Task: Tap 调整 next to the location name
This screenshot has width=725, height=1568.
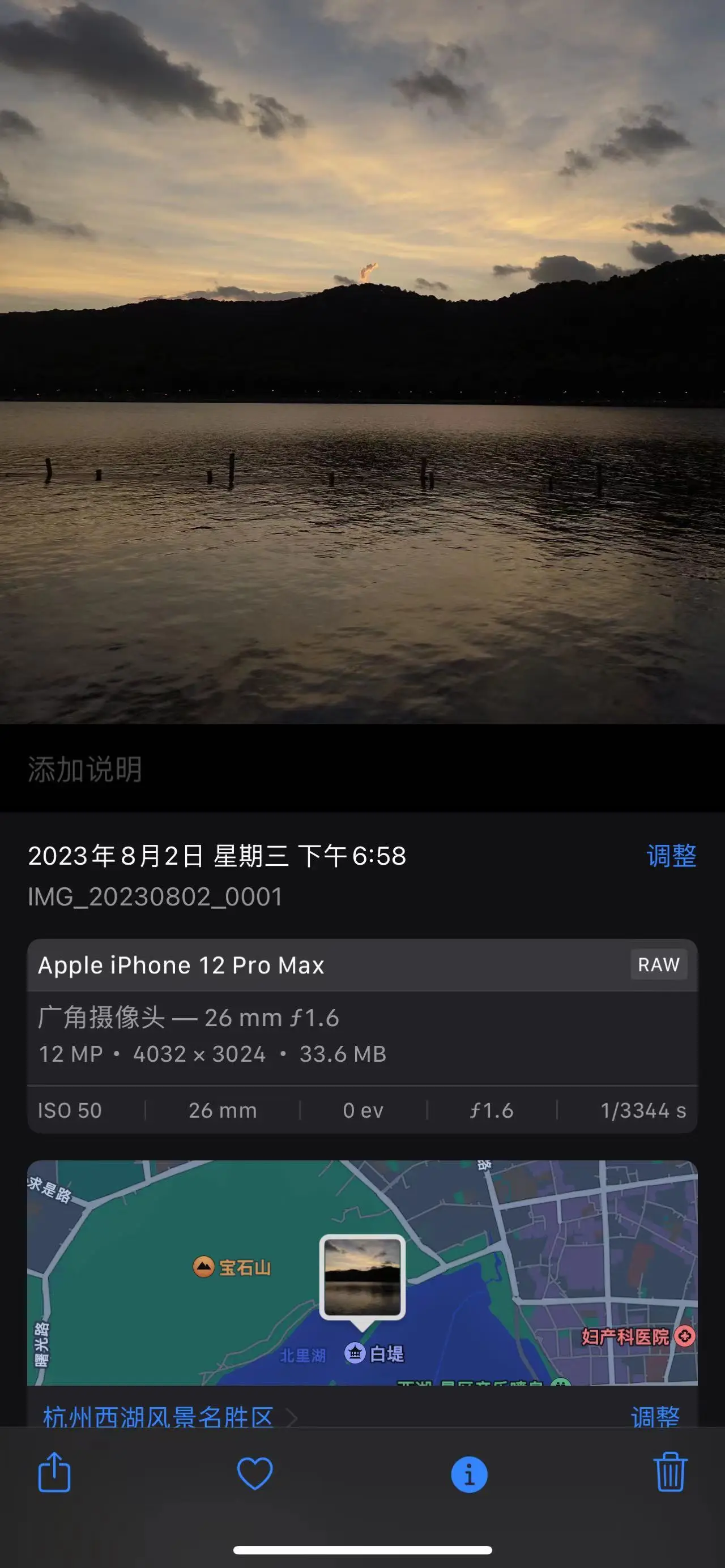Action: click(655, 1416)
